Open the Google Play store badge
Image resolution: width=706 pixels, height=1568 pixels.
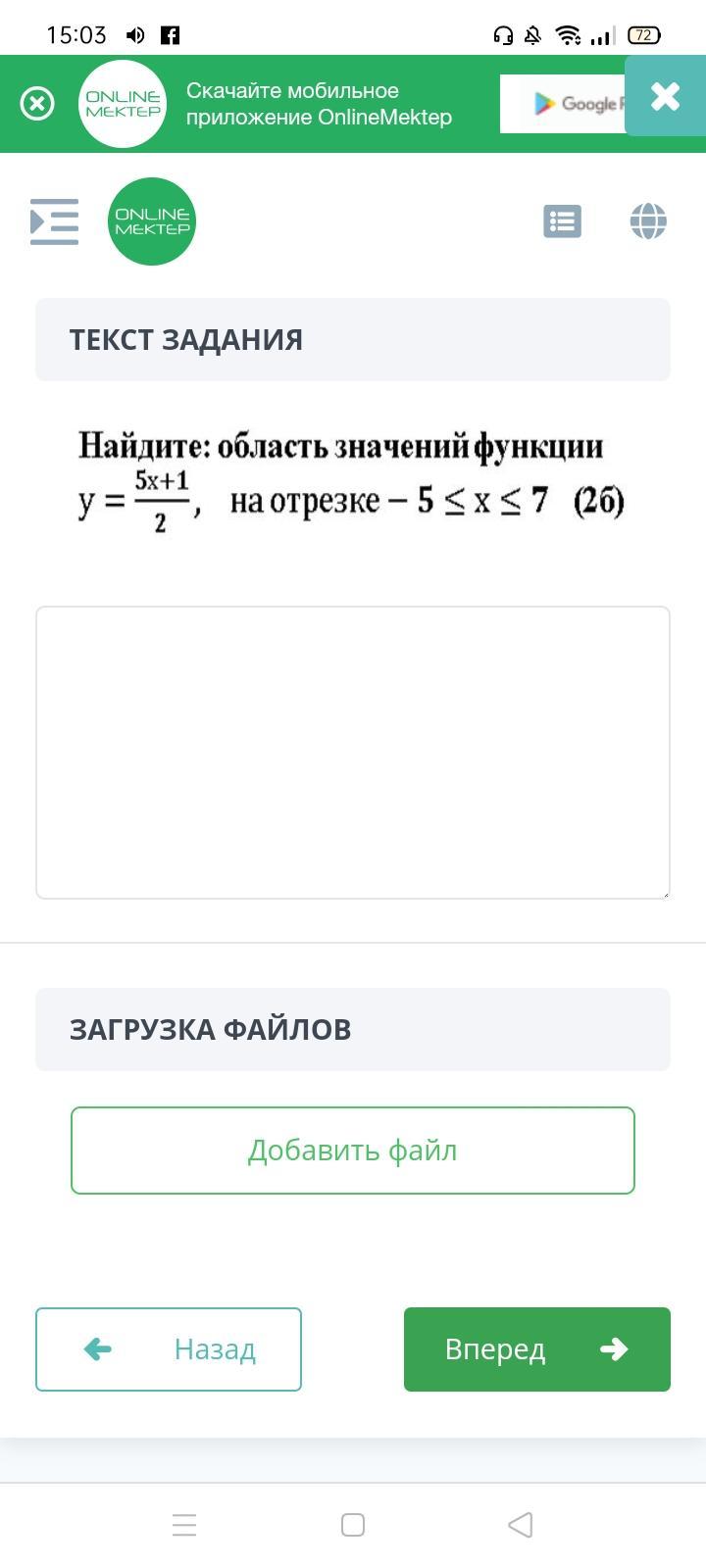562,104
